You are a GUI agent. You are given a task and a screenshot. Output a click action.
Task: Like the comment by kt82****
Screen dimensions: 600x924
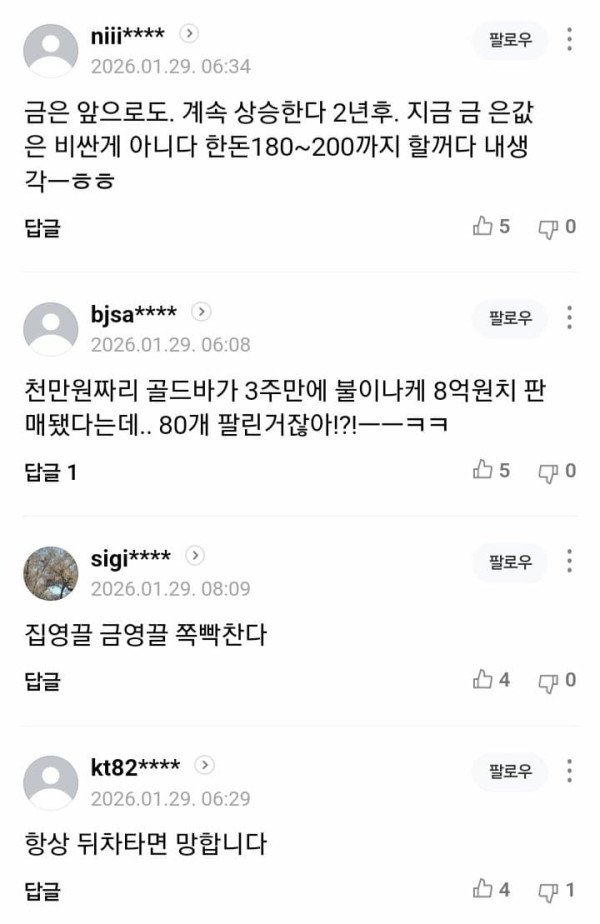tap(491, 889)
